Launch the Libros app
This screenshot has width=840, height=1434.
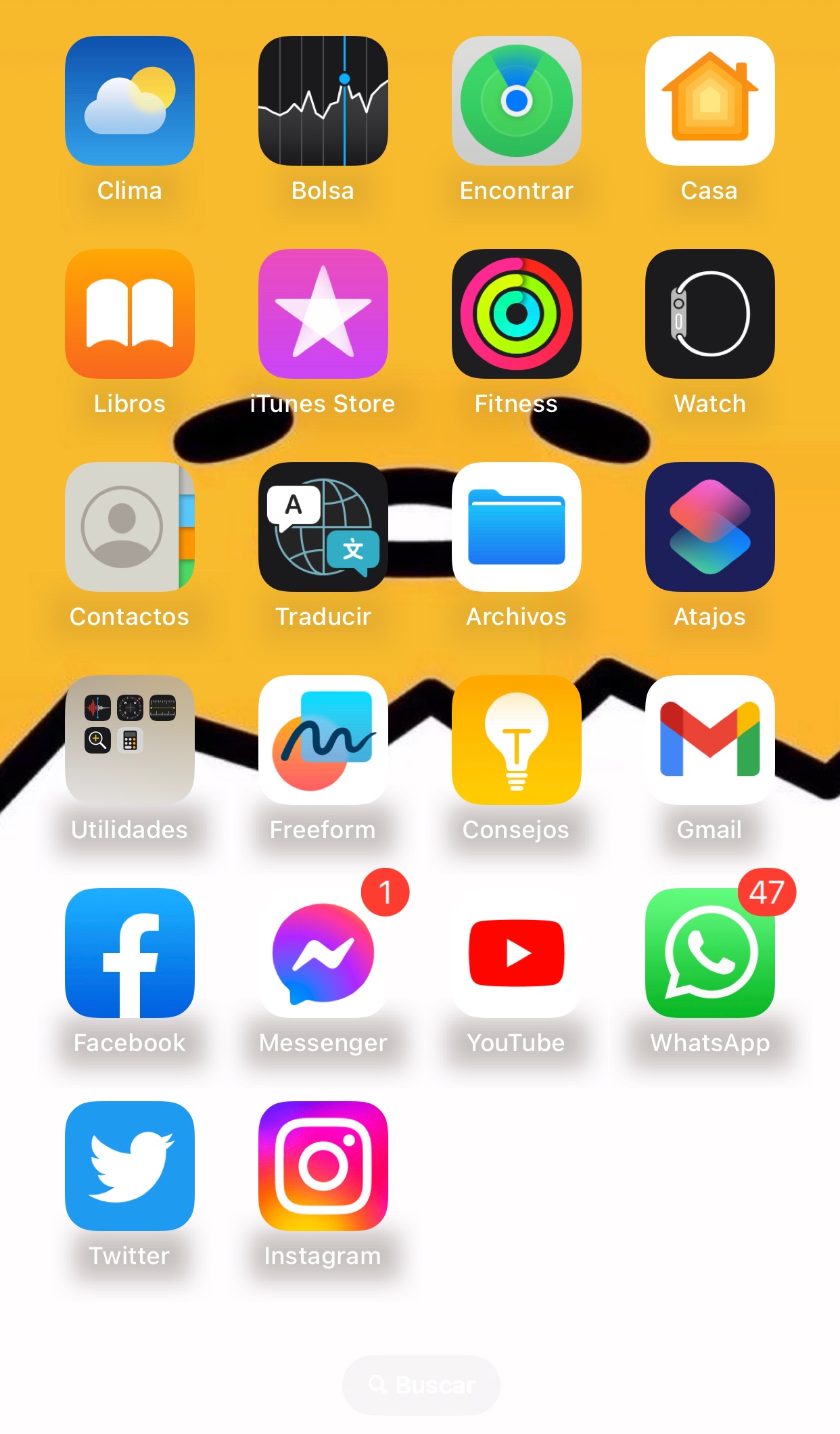(129, 314)
